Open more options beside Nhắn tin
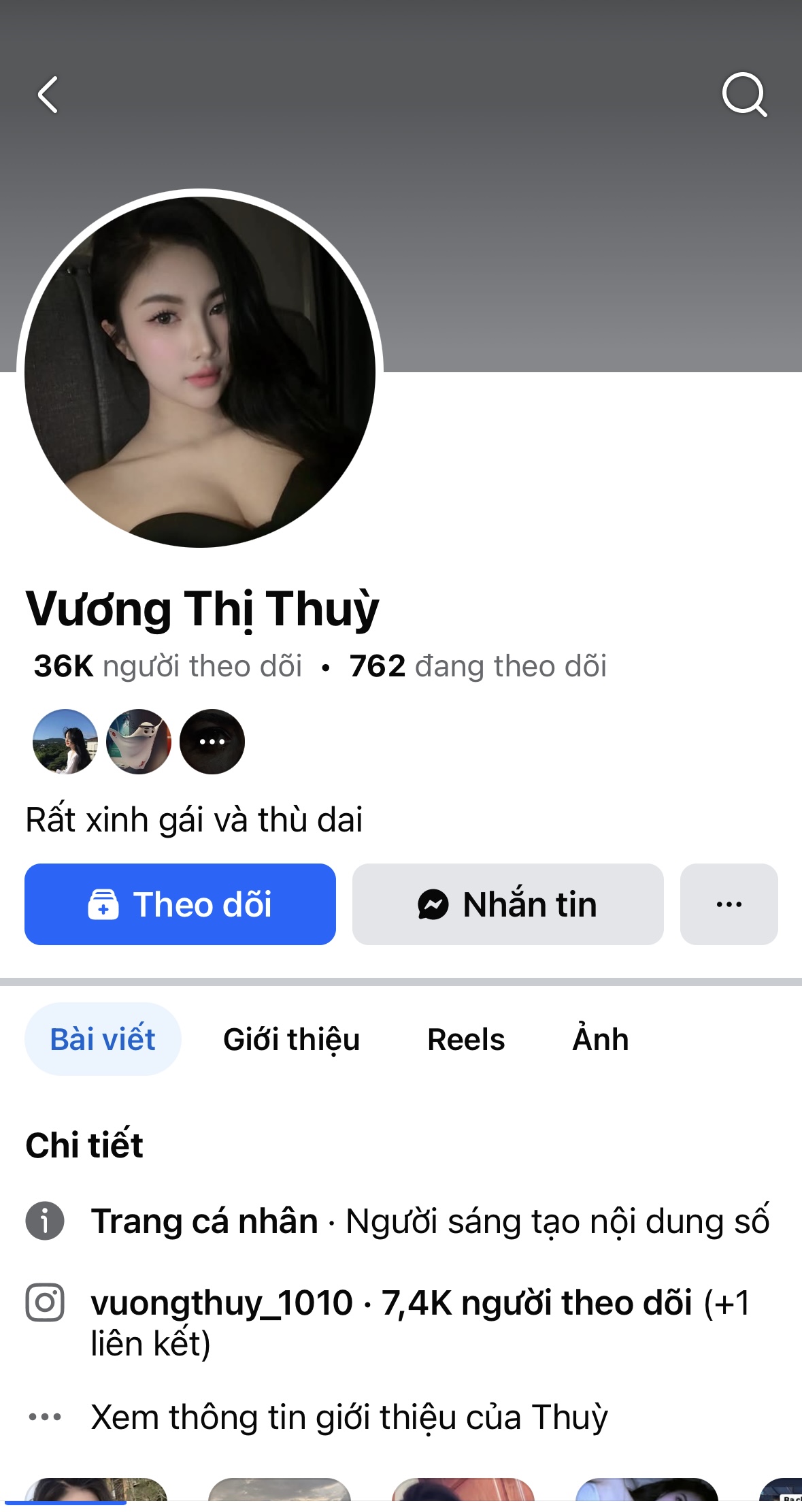This screenshot has height=1512, width=802. (x=729, y=904)
